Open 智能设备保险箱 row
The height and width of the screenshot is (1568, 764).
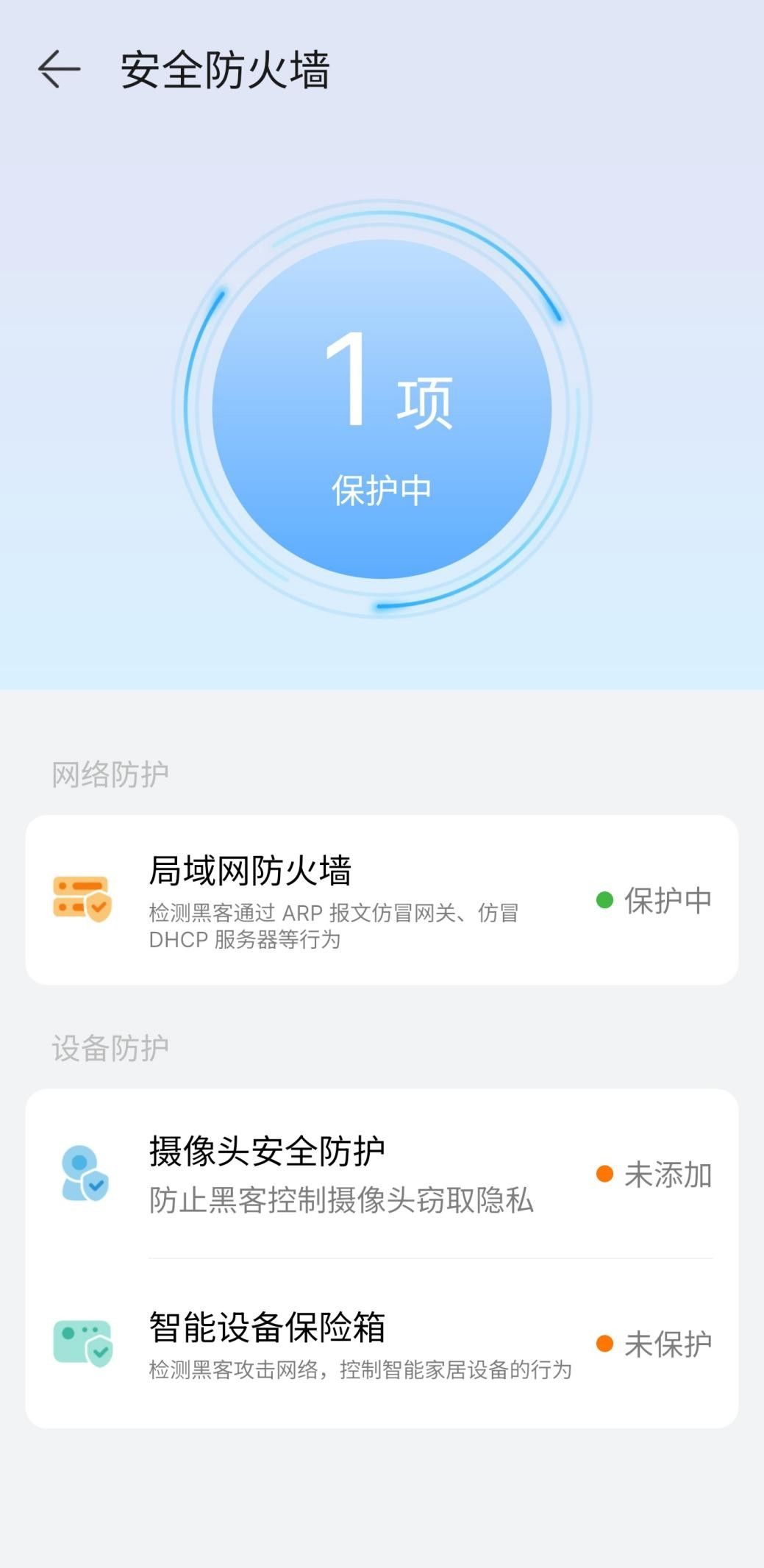click(382, 1344)
